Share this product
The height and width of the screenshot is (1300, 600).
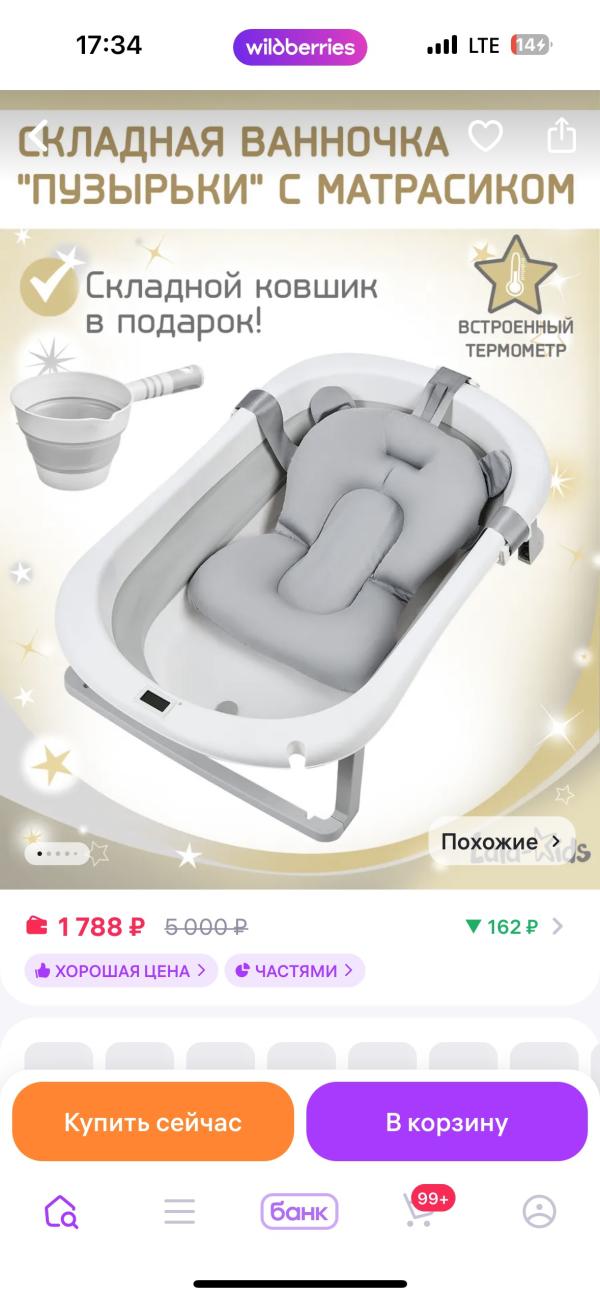[562, 135]
